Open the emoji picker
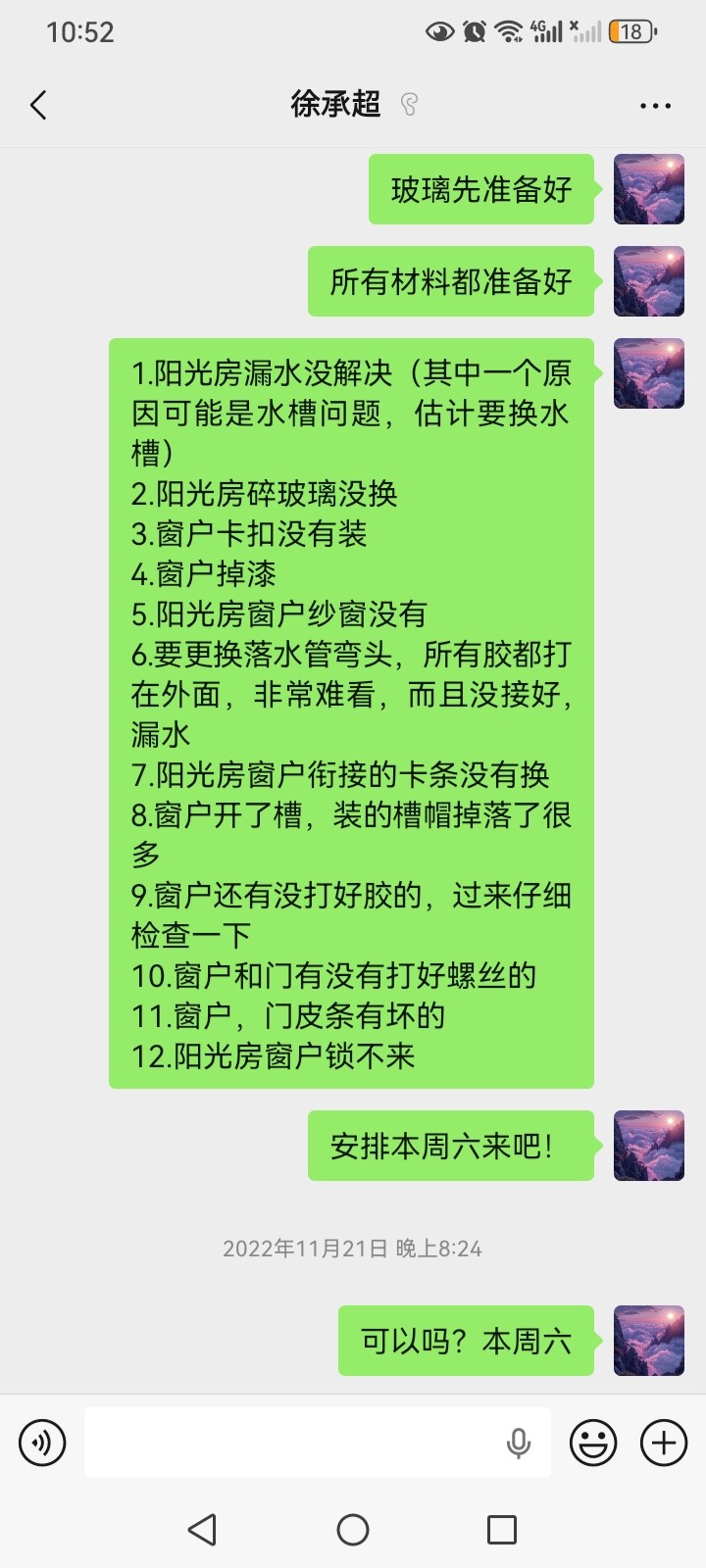The width and height of the screenshot is (706, 1568). pos(593,1443)
